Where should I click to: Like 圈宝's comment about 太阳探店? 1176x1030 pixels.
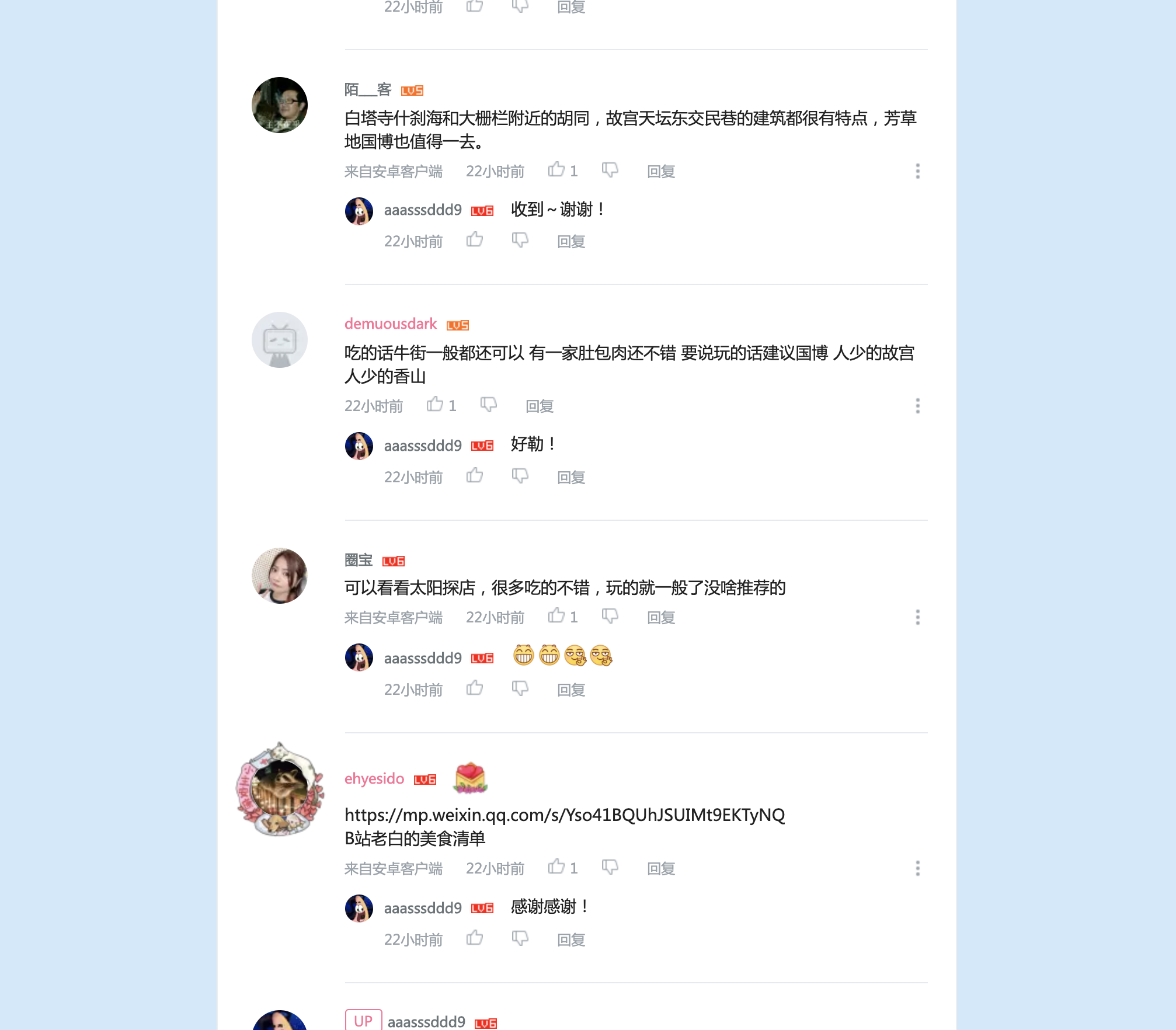click(556, 616)
